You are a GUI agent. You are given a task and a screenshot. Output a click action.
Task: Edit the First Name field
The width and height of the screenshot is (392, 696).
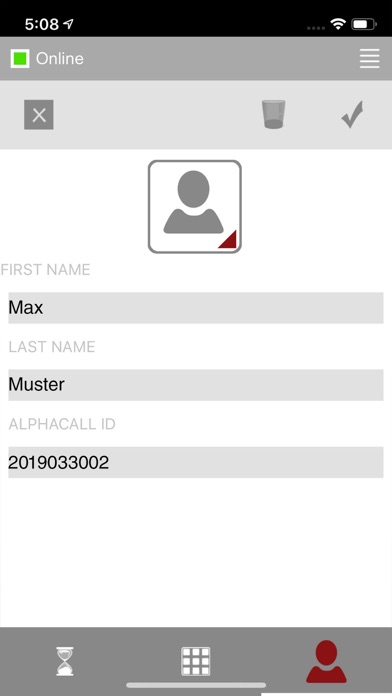pyautogui.click(x=196, y=308)
